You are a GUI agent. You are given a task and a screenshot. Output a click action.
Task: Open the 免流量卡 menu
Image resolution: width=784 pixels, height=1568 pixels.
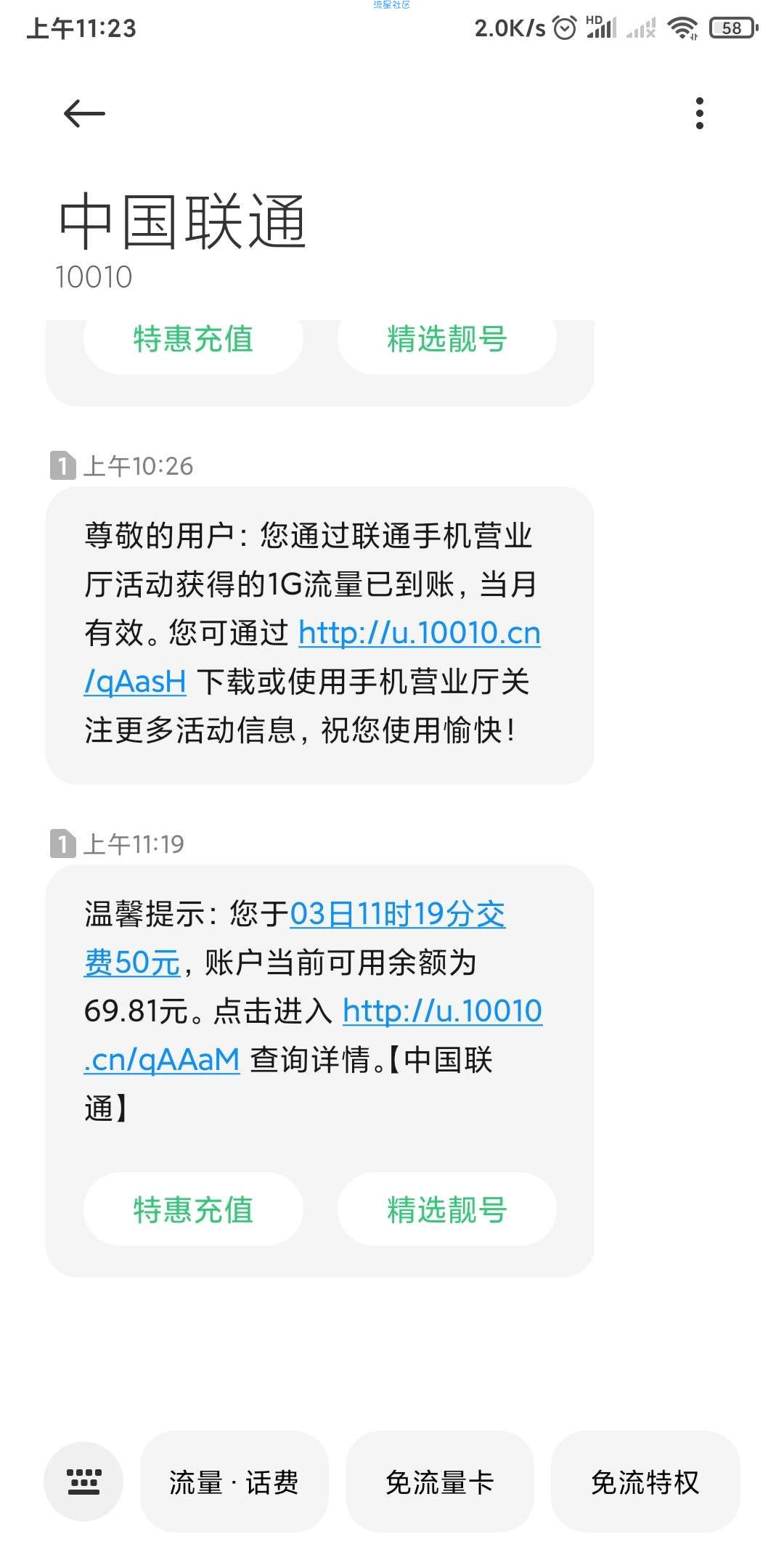[439, 1482]
